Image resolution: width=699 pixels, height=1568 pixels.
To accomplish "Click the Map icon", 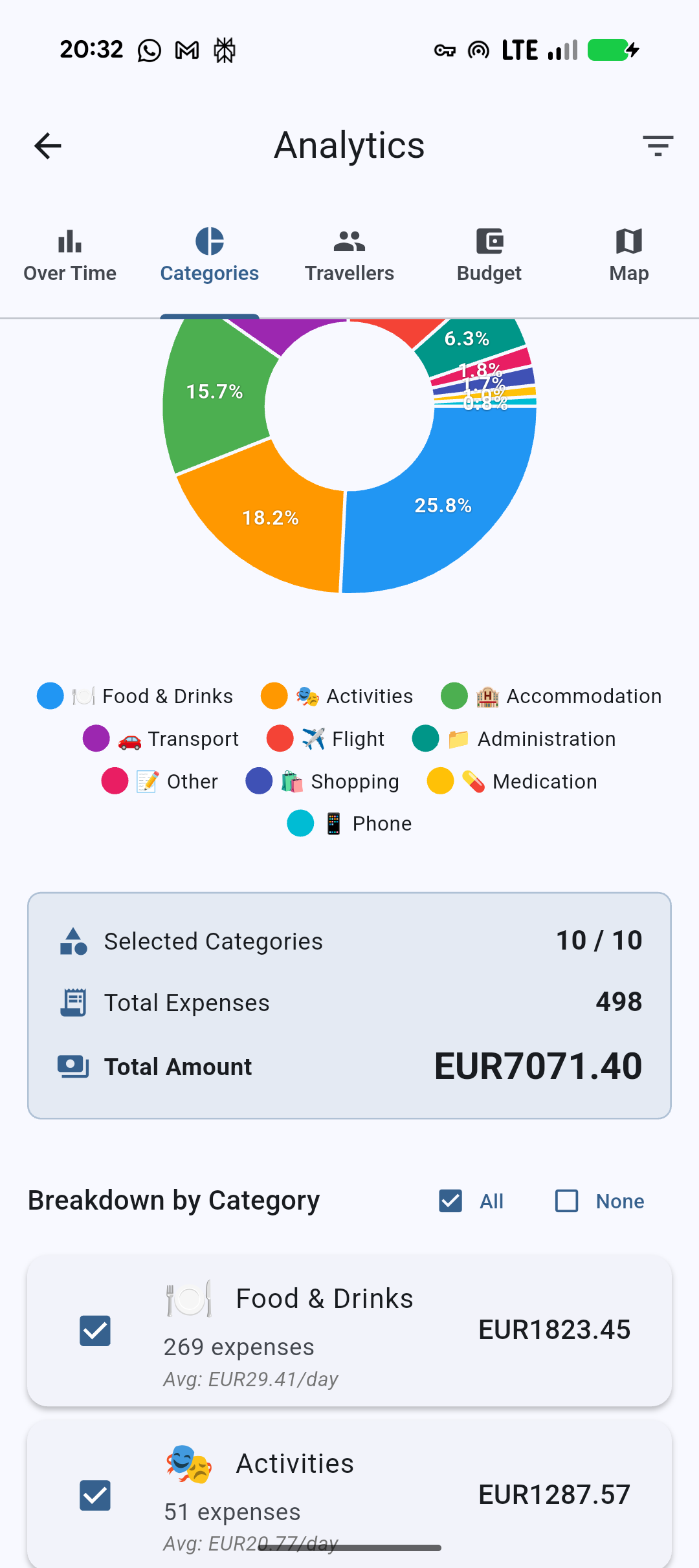I will coord(628,240).
